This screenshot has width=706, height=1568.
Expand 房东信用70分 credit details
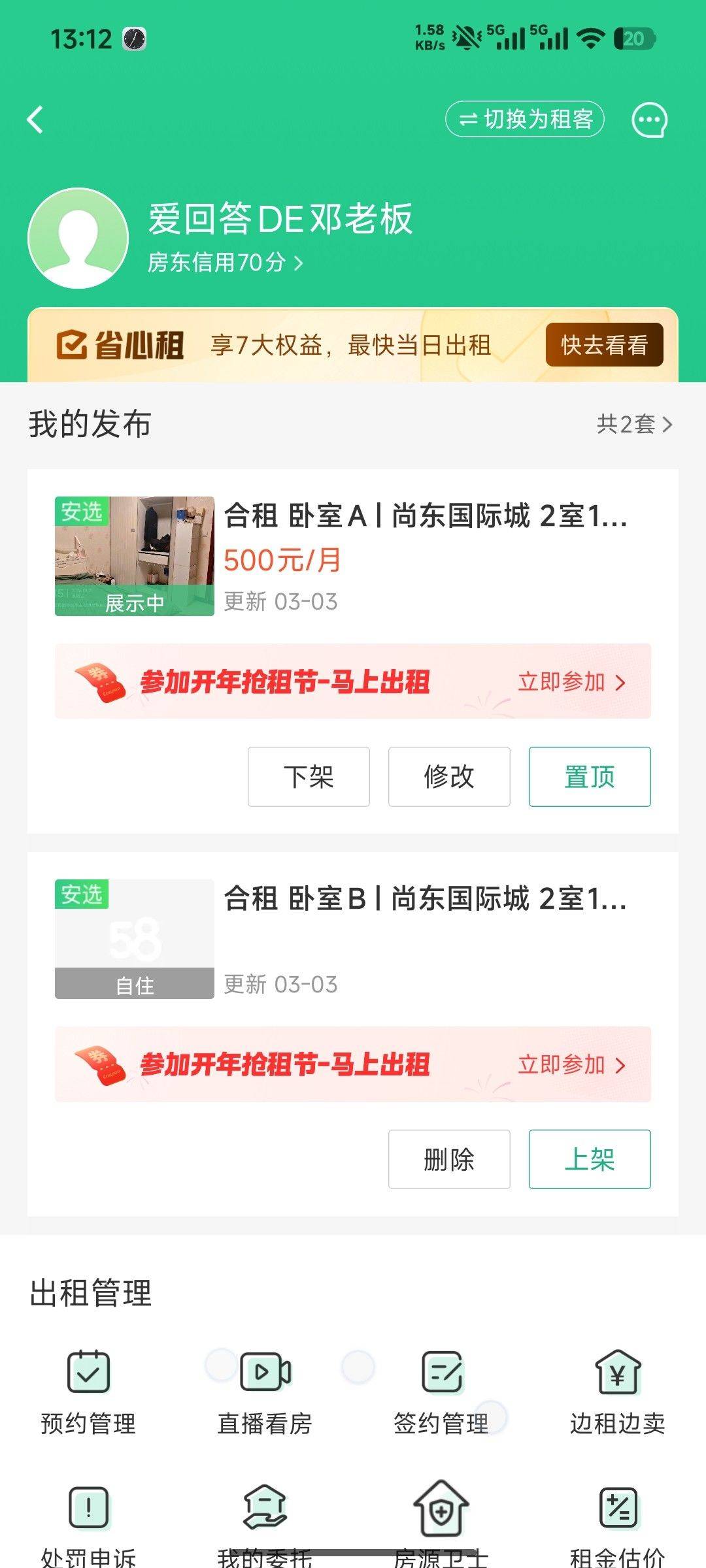point(226,264)
